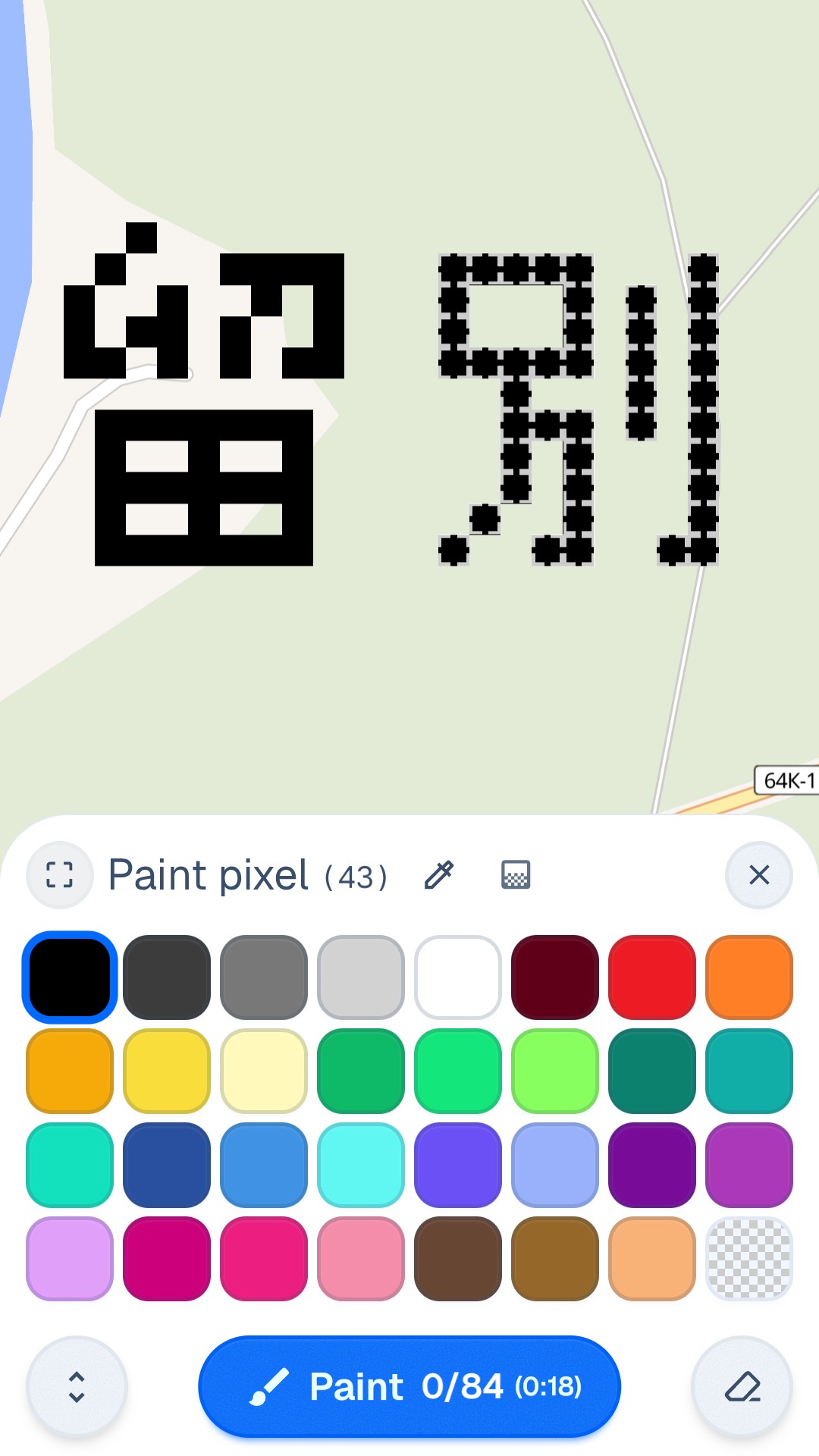The image size is (819, 1456).
Task: Activate the eraser tool
Action: [x=742, y=1386]
